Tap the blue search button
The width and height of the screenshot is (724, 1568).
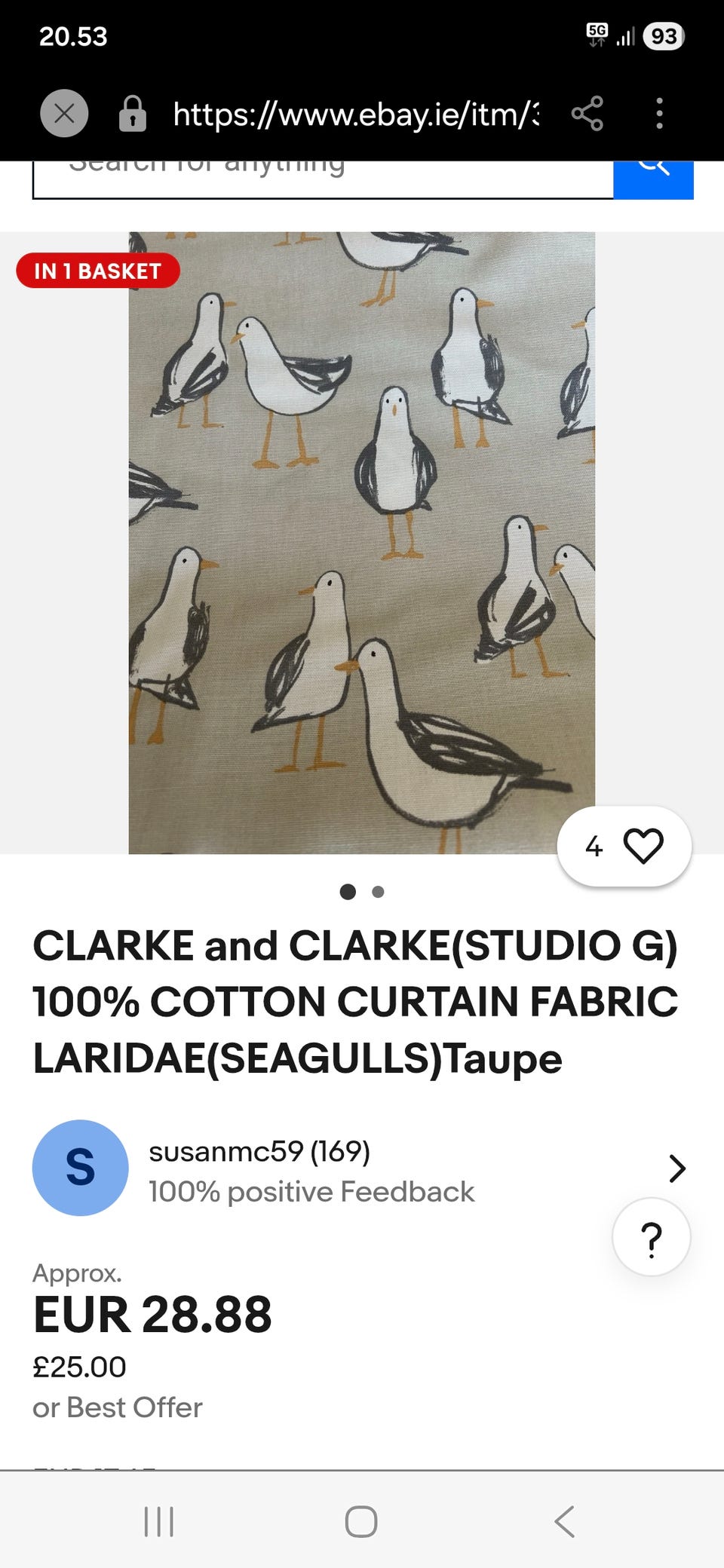tap(653, 179)
